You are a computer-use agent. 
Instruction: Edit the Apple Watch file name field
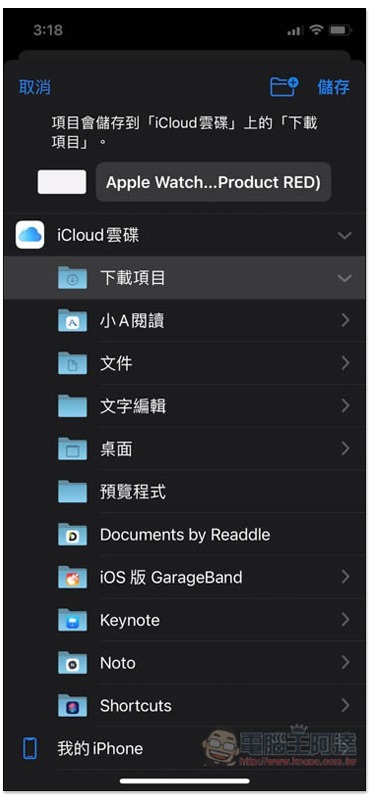[x=213, y=182]
